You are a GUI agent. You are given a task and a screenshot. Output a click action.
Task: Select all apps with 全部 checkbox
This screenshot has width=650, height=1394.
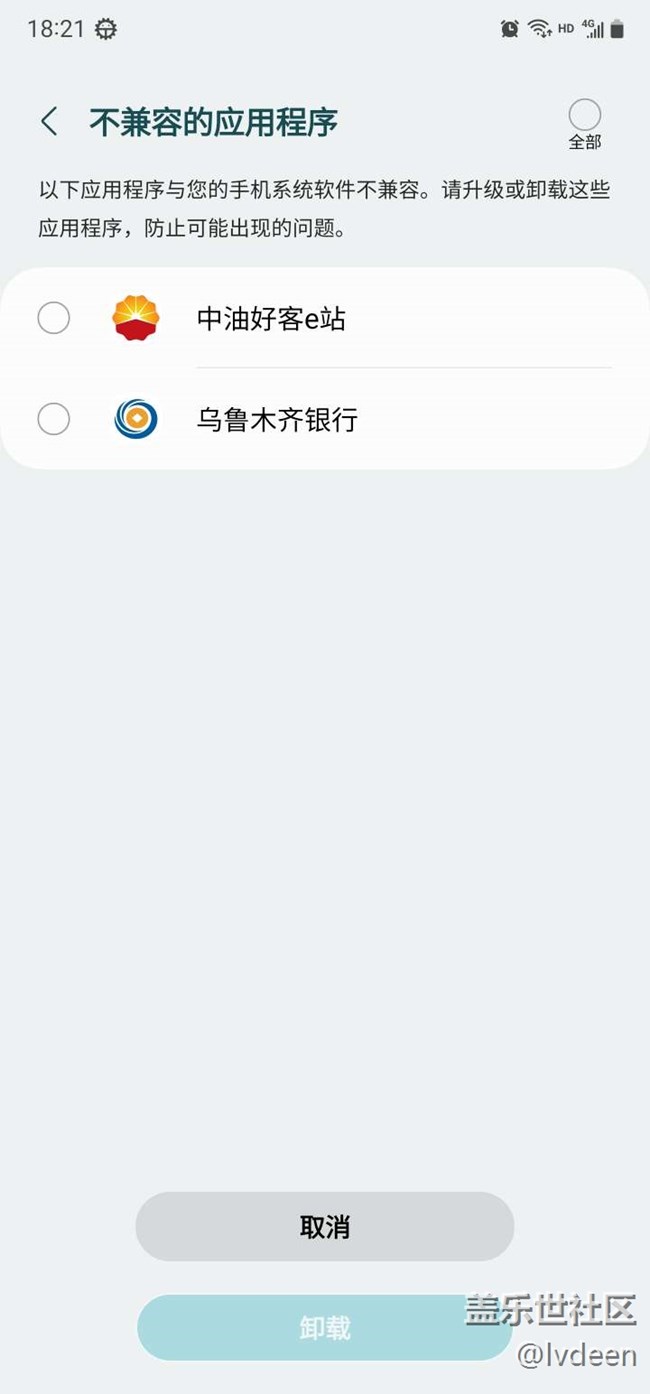tap(584, 114)
